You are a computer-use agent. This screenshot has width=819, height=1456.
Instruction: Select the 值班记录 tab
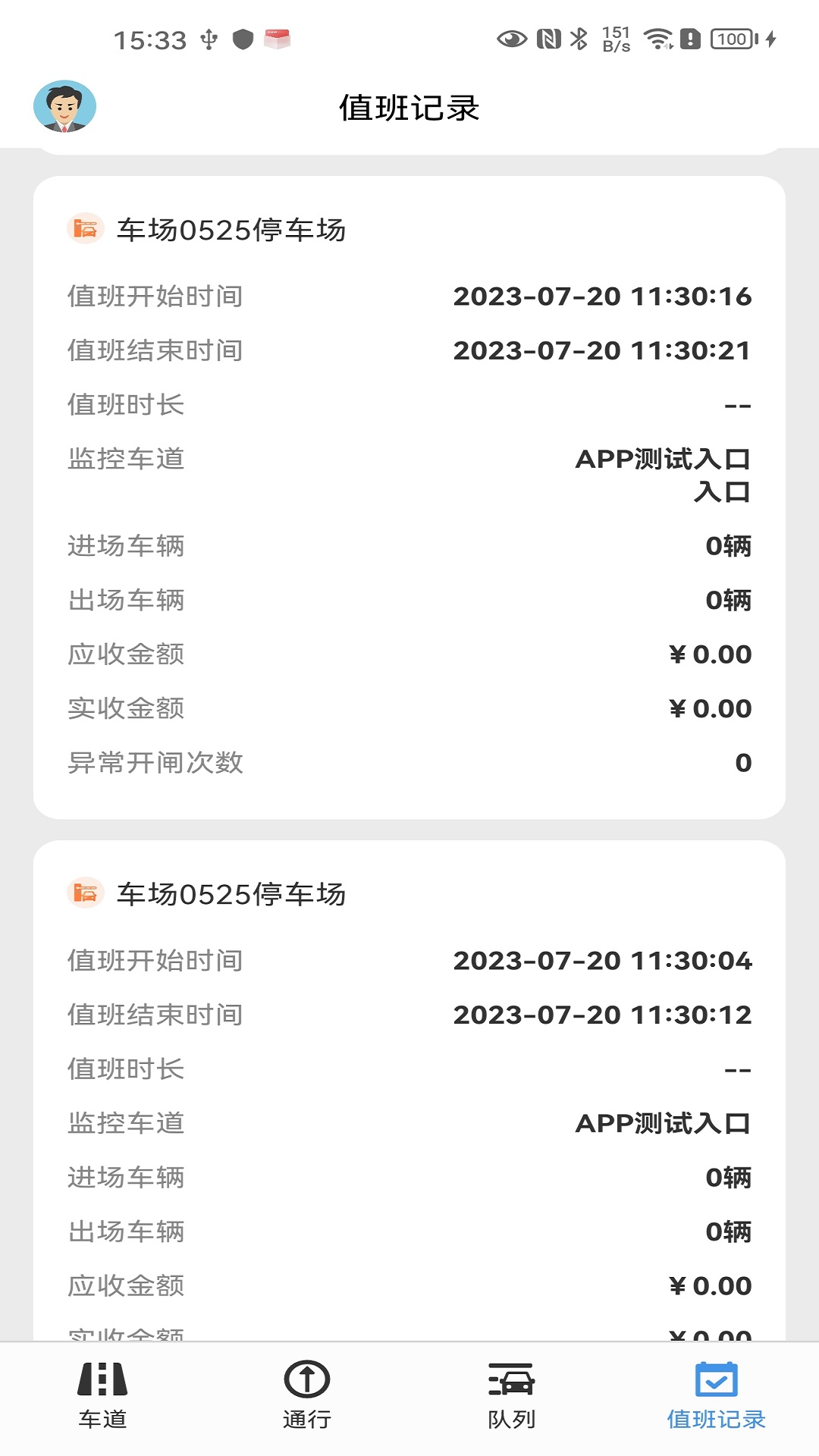pyautogui.click(x=716, y=1395)
